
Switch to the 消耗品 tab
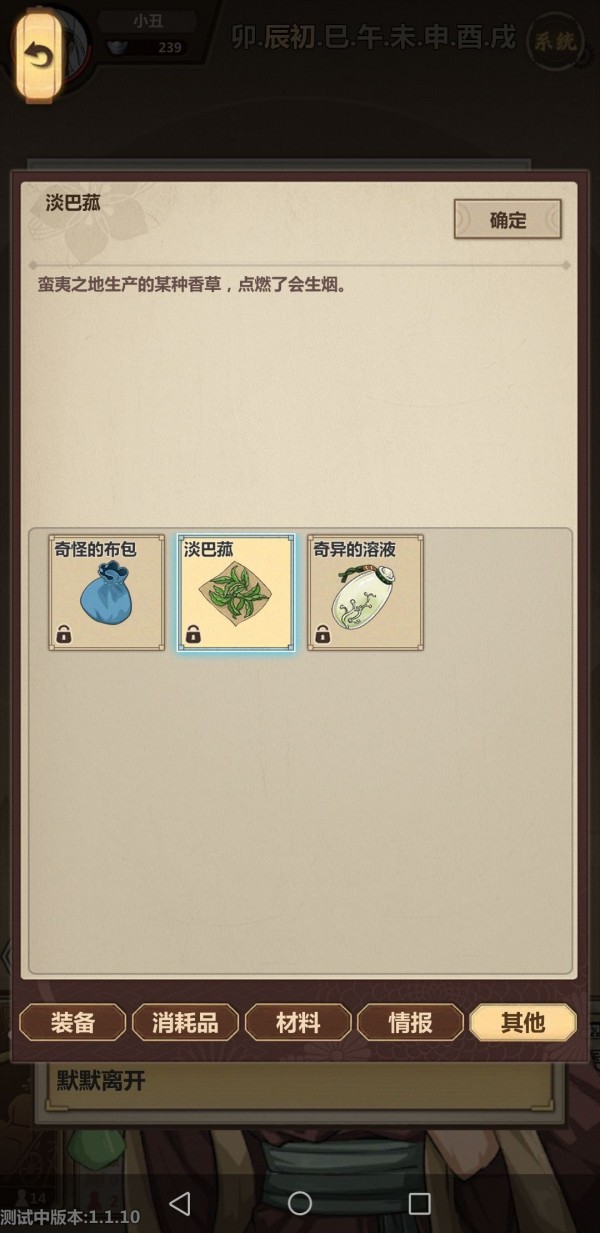click(x=185, y=1022)
